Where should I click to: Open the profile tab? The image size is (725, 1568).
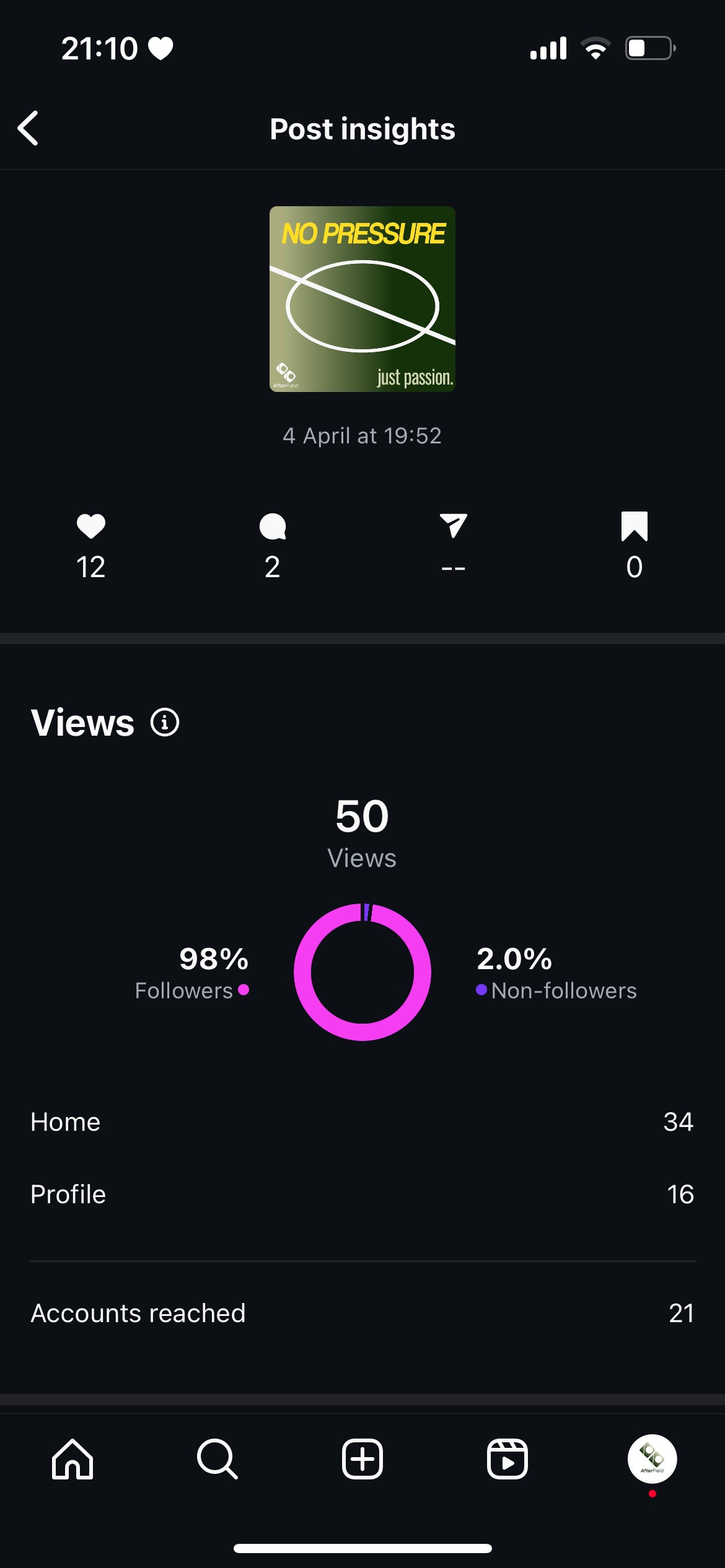(652, 1459)
